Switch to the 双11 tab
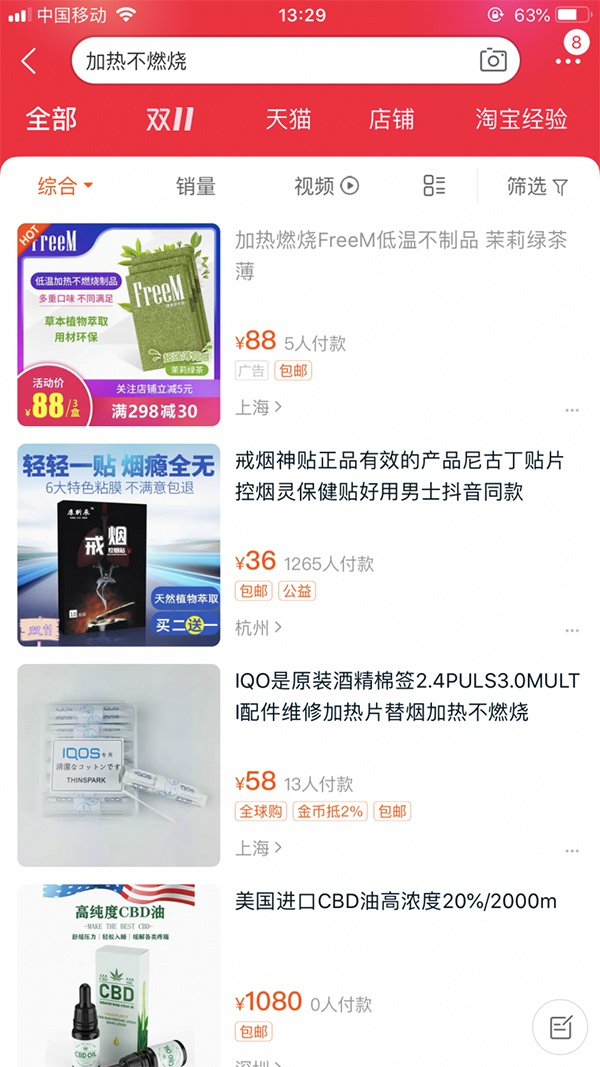 (169, 119)
